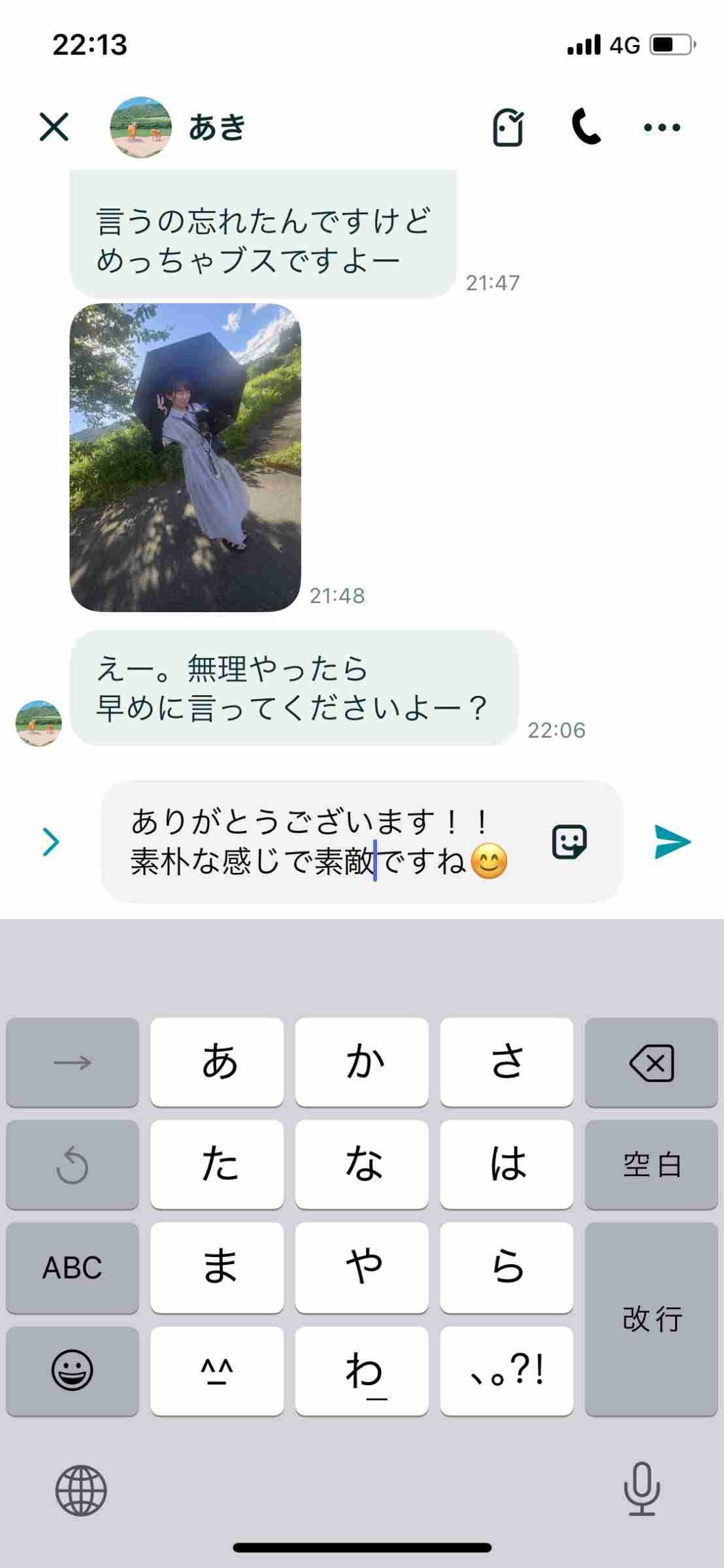Switch keyboard language with the globe key
724x1568 pixels.
tap(81, 1490)
